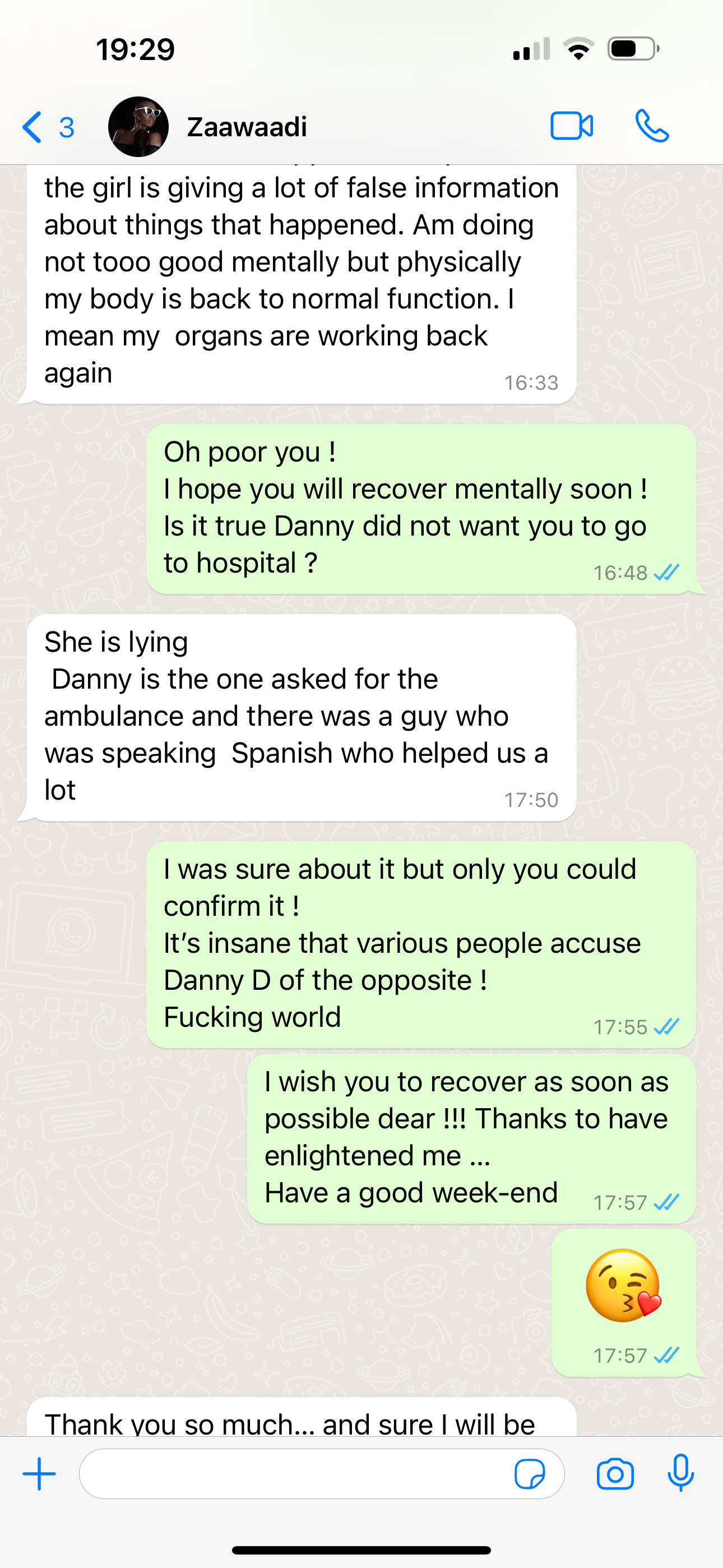Open the camera to send a photo
This screenshot has width=723, height=1568.
tap(615, 1474)
